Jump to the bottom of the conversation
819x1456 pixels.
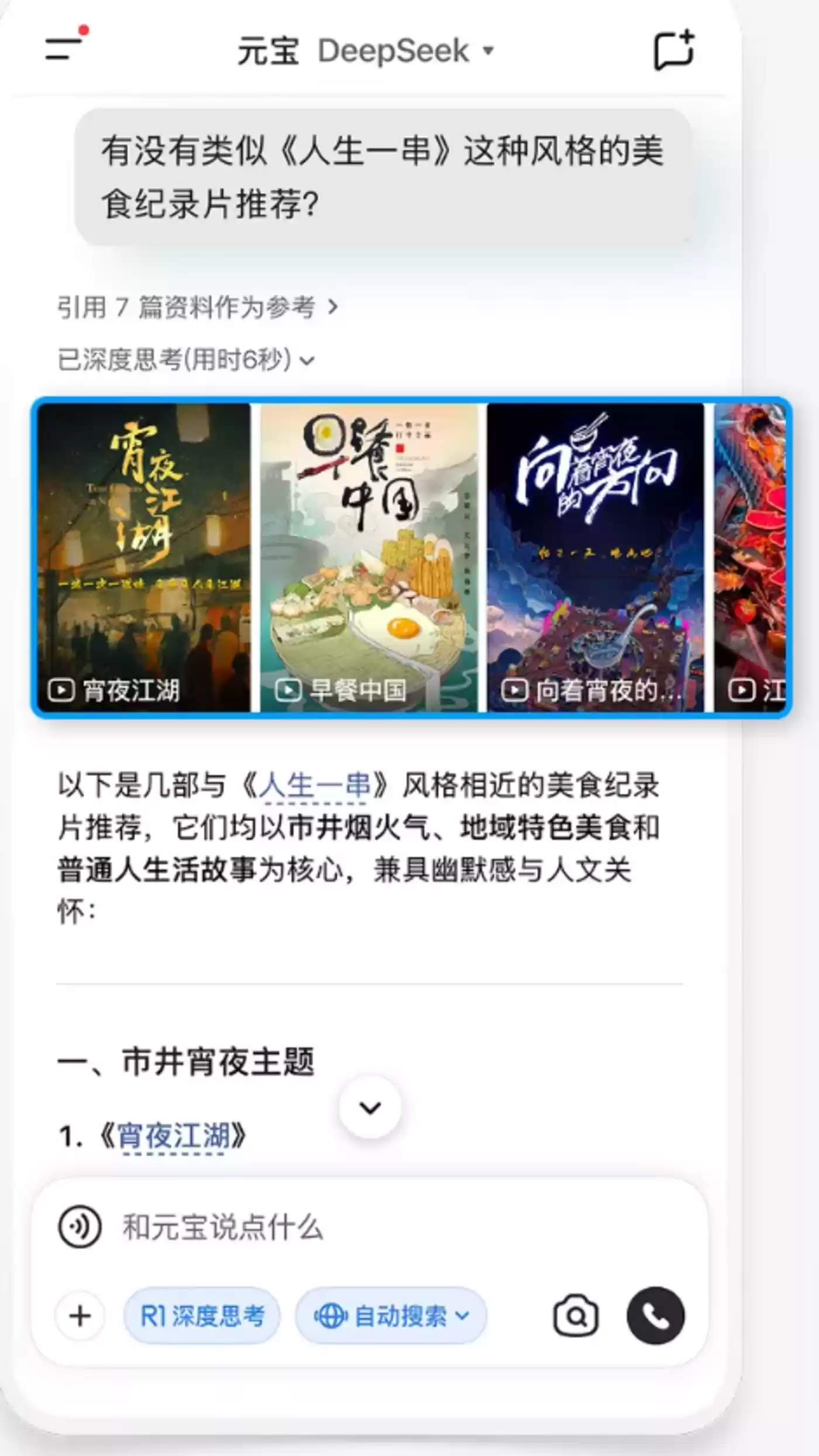click(370, 1107)
